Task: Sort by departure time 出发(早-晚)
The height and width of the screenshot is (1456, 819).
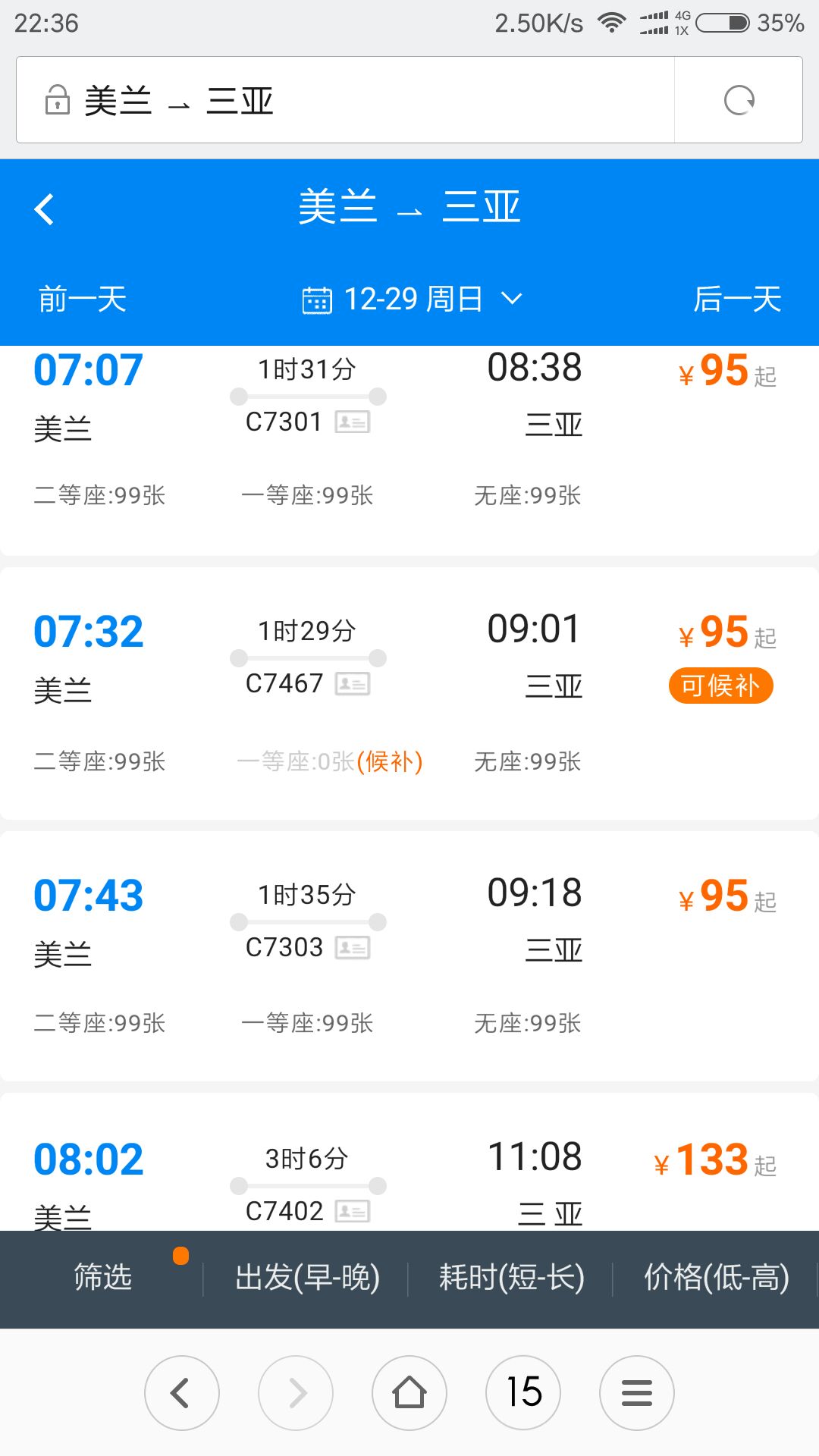Action: coord(307,1277)
